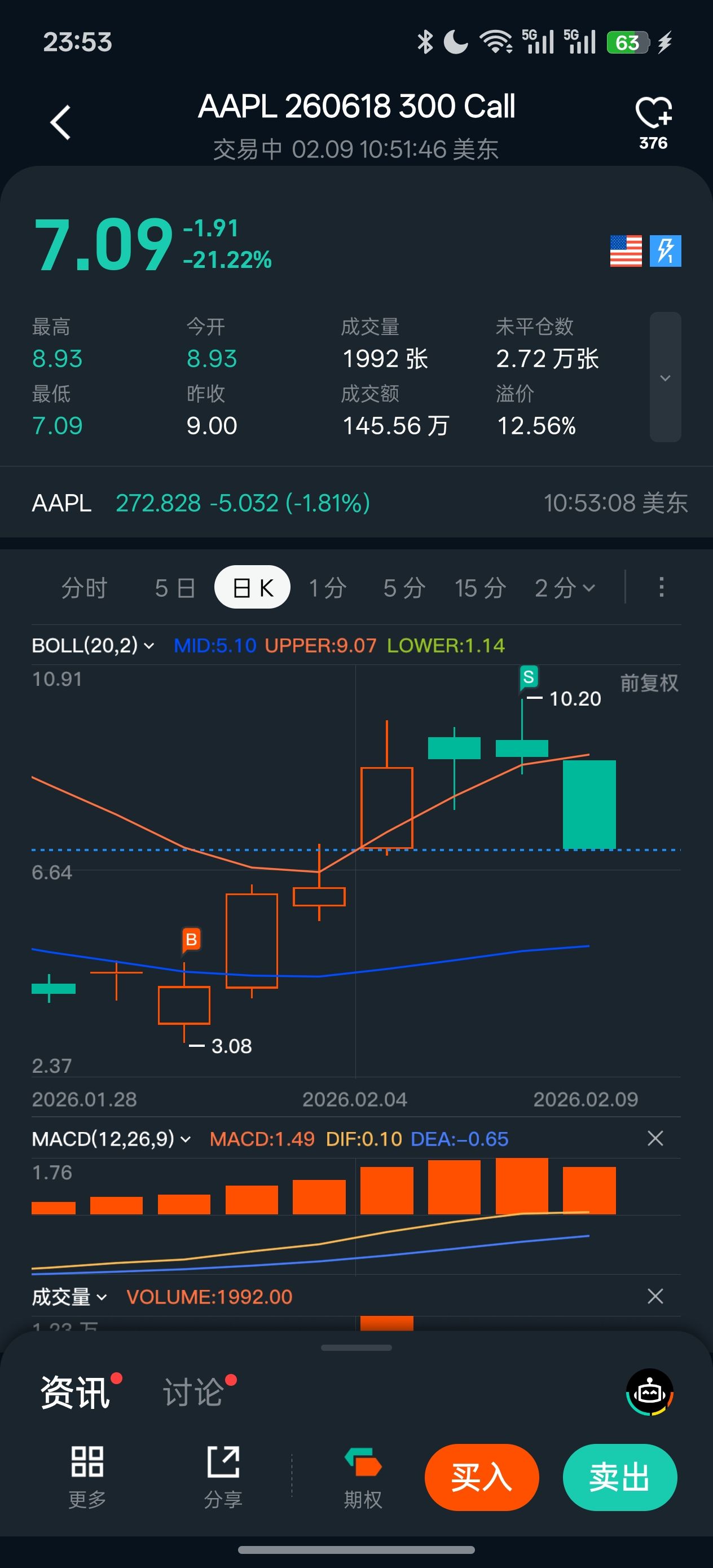Select the 日K chart tab
The height and width of the screenshot is (1568, 713).
pos(252,588)
